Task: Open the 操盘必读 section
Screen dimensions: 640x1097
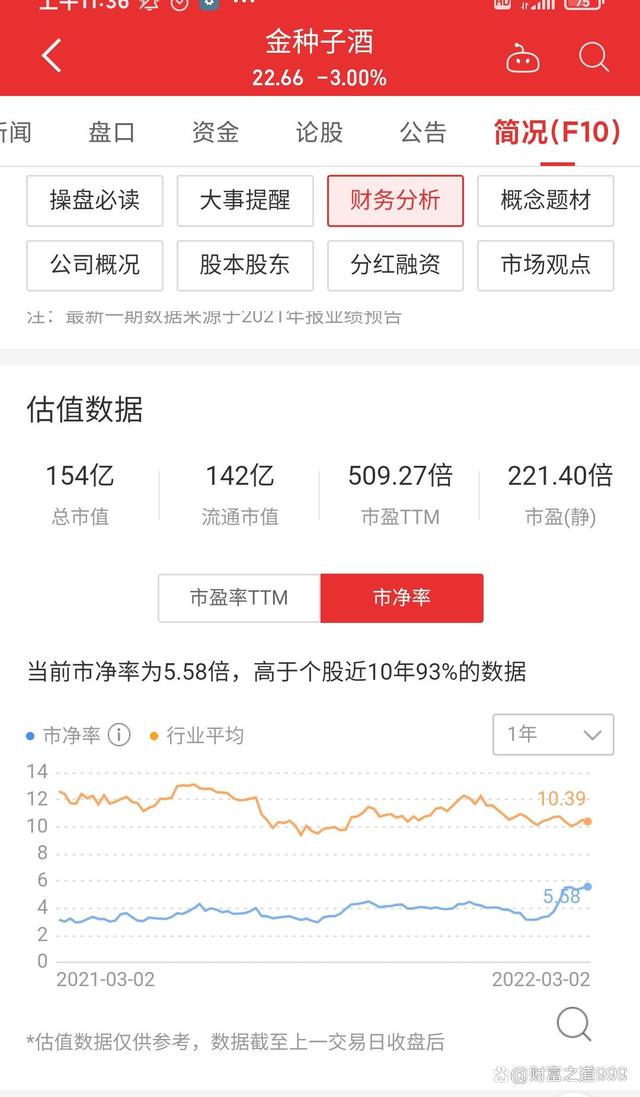Action: click(x=95, y=201)
